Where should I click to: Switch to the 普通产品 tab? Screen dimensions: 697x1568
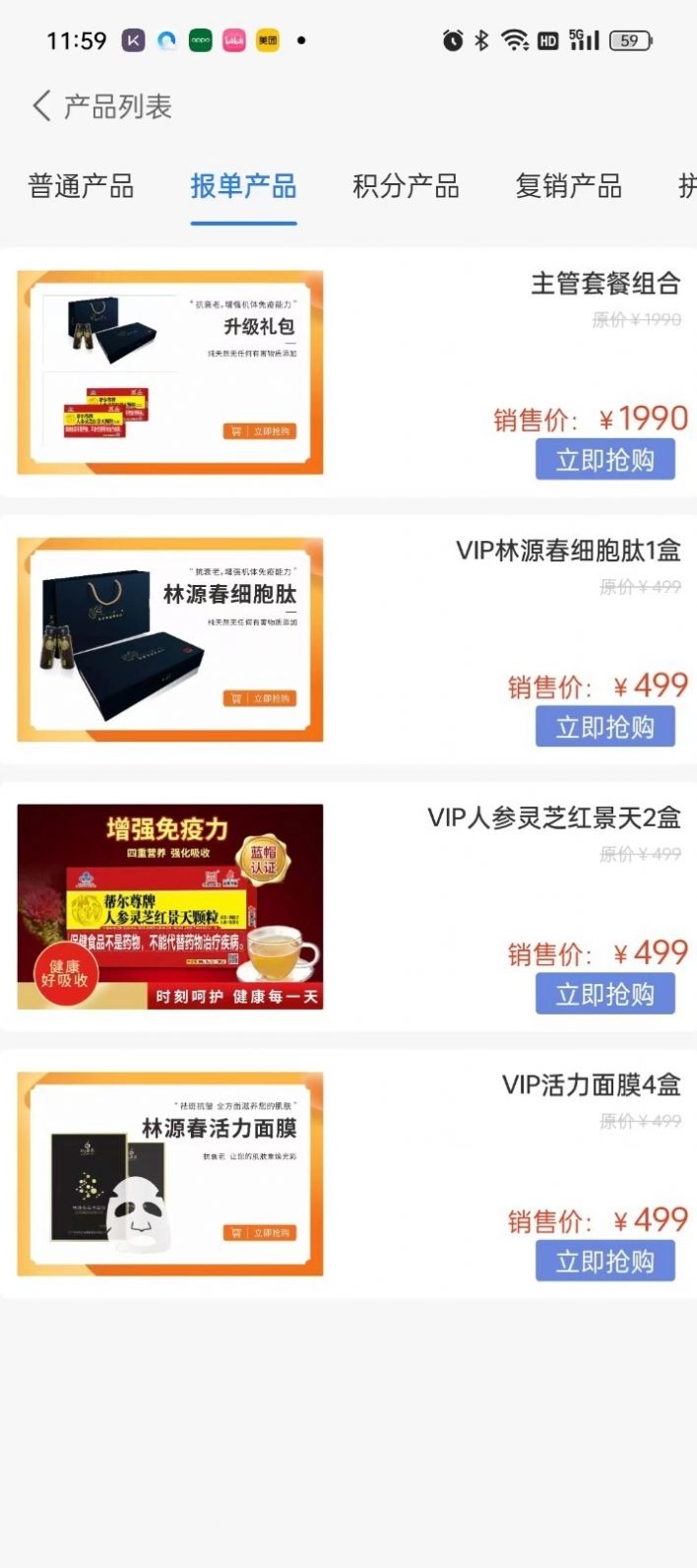click(x=81, y=186)
